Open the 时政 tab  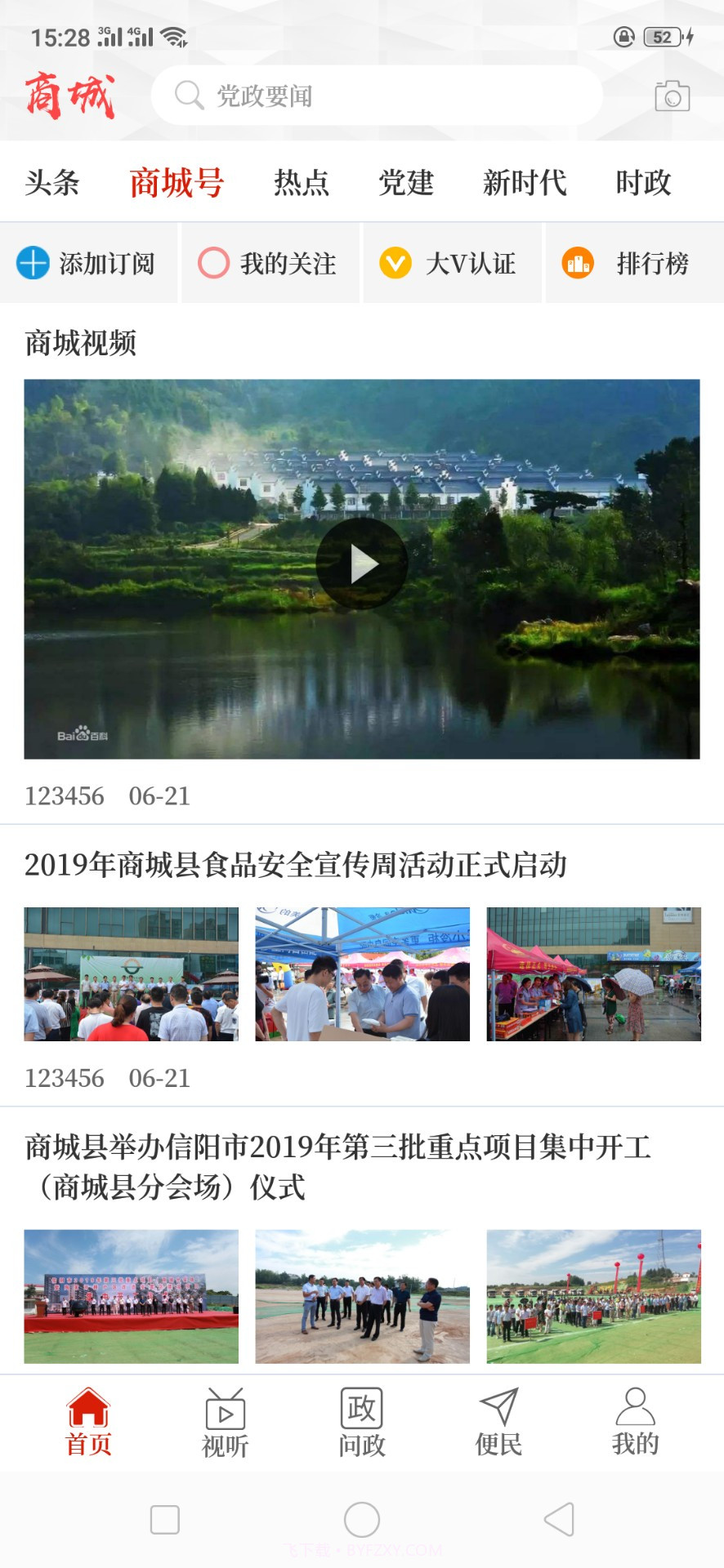click(x=642, y=182)
